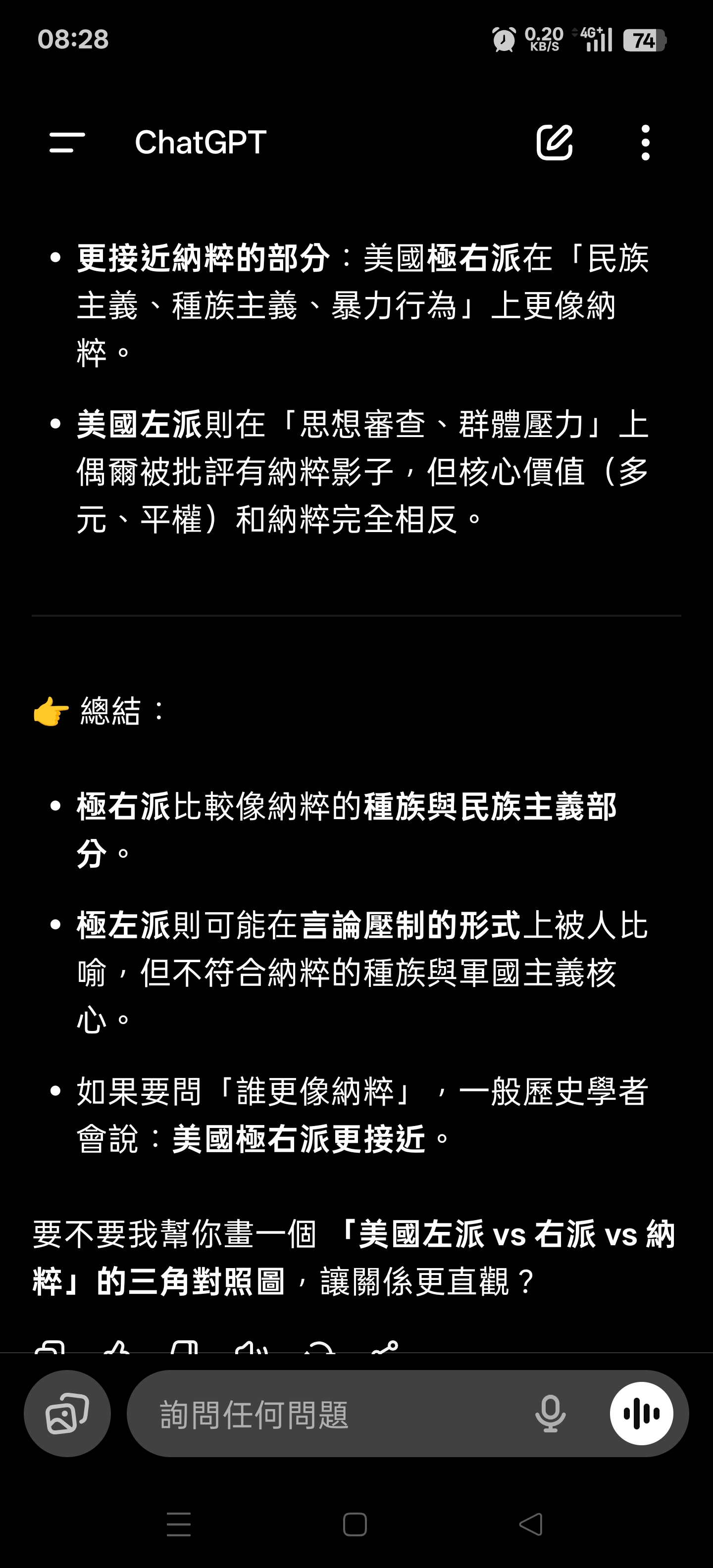Open the three-dot overflow menu
713x1568 pixels.
click(646, 143)
